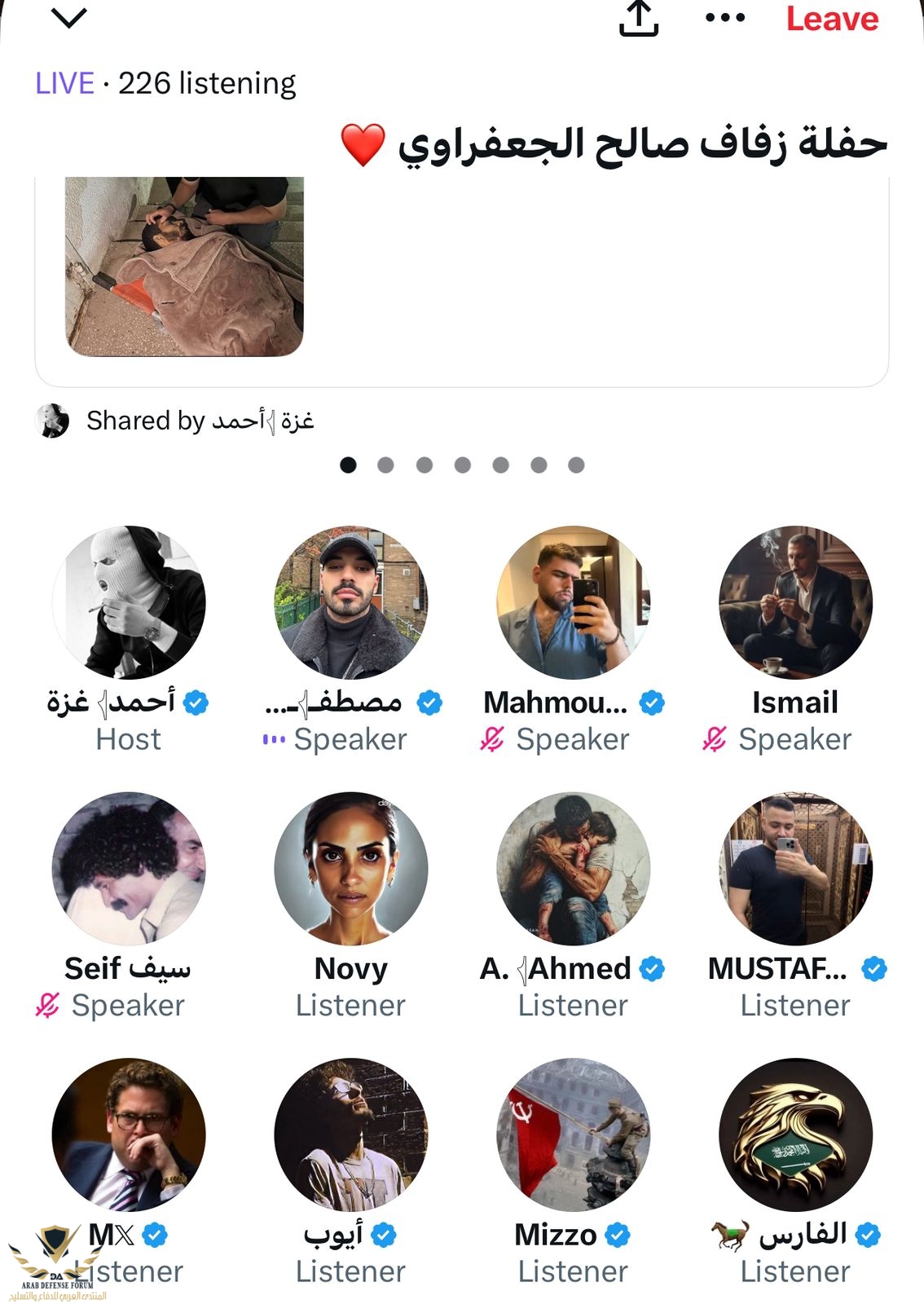Share this Space
Screen dimensions: 924x1304
(x=638, y=18)
